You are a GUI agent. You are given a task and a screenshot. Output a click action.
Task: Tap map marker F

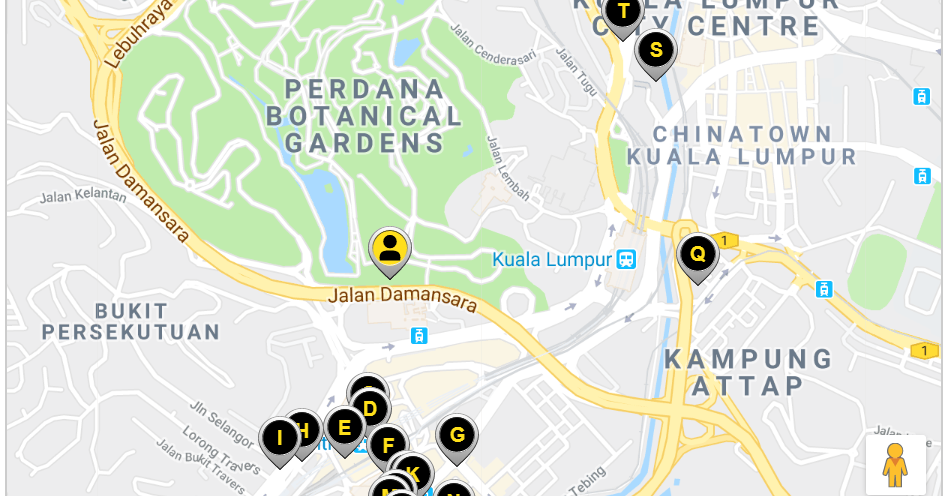pos(387,445)
